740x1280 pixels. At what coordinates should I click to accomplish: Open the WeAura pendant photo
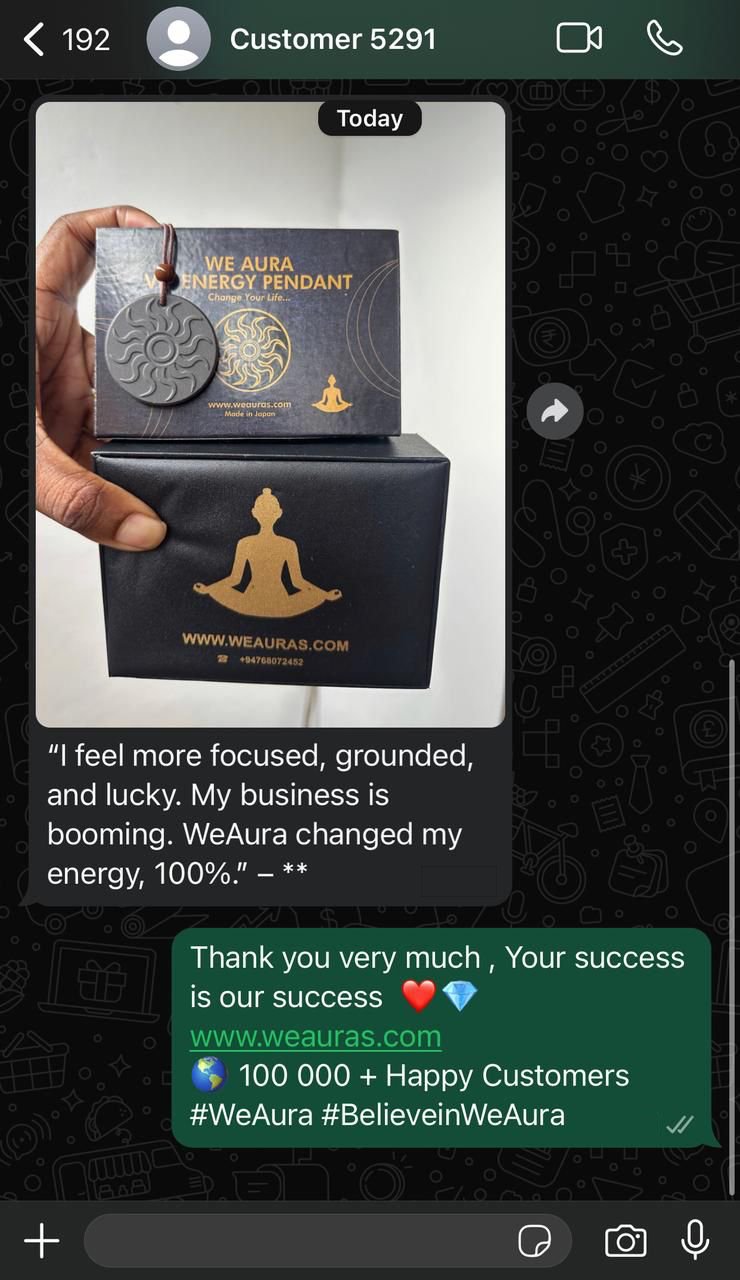(x=270, y=414)
